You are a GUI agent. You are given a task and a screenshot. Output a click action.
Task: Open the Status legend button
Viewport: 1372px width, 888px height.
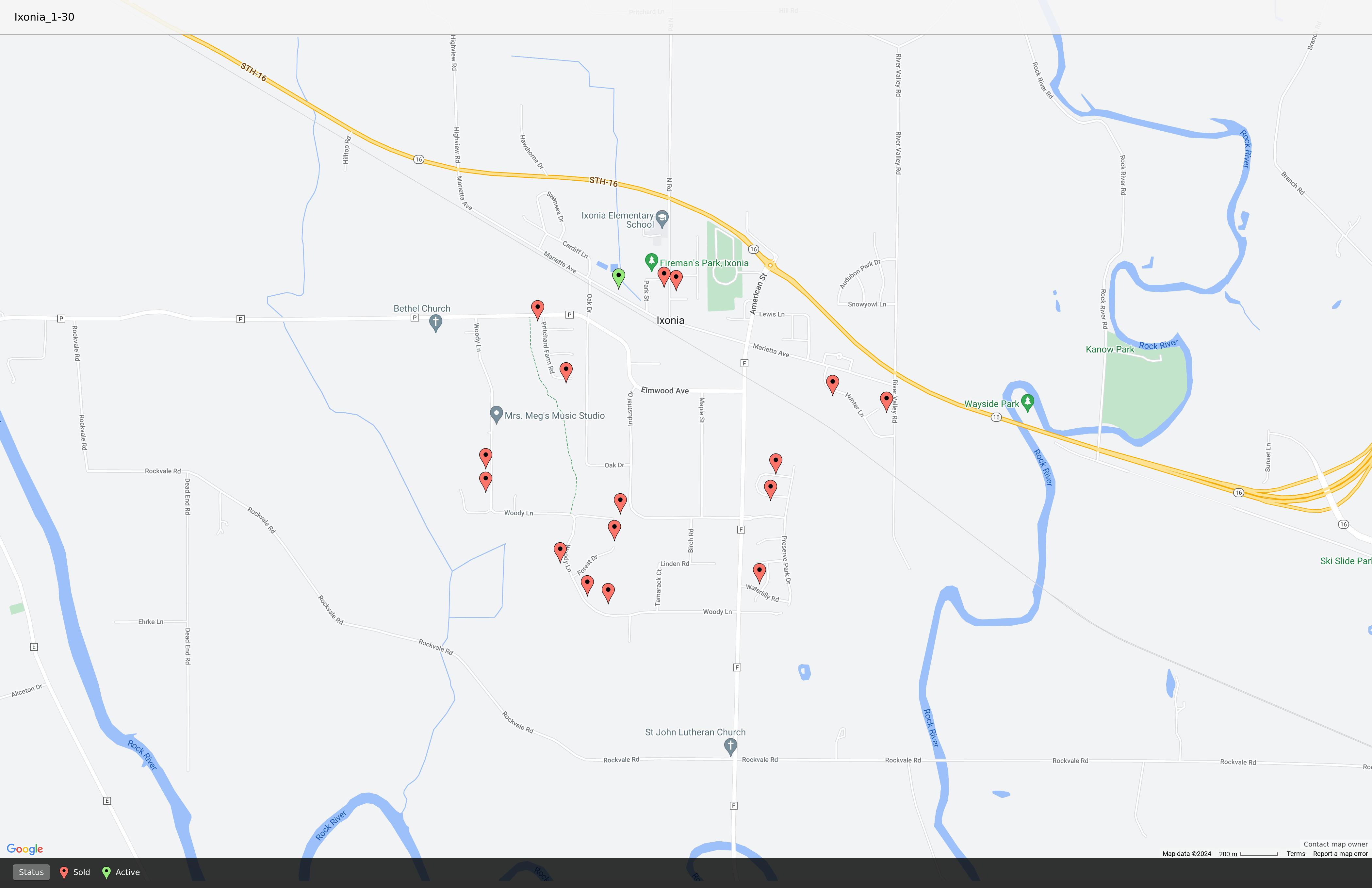click(31, 872)
